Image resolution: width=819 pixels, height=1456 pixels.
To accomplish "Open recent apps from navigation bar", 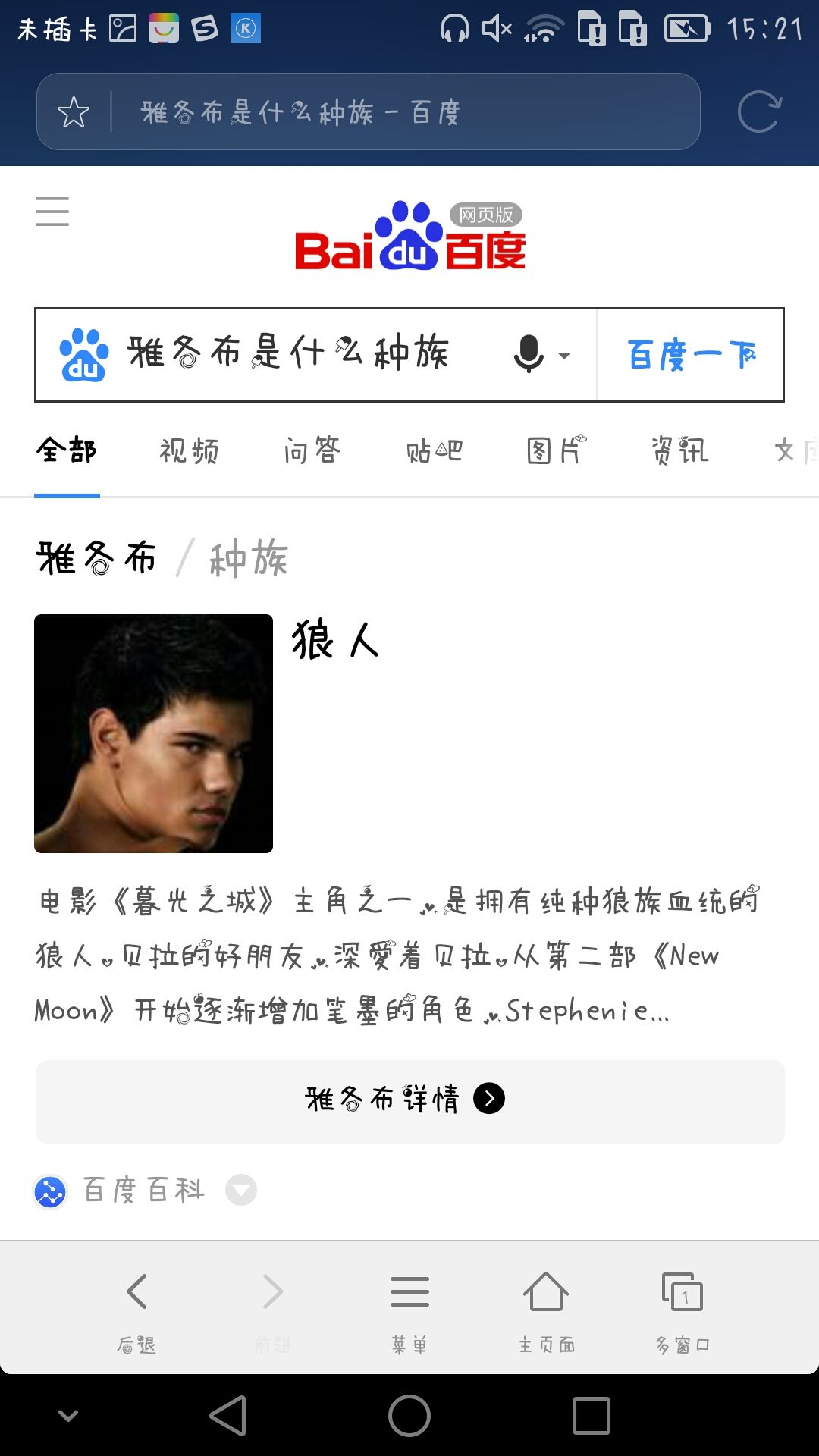I will coord(591,1416).
